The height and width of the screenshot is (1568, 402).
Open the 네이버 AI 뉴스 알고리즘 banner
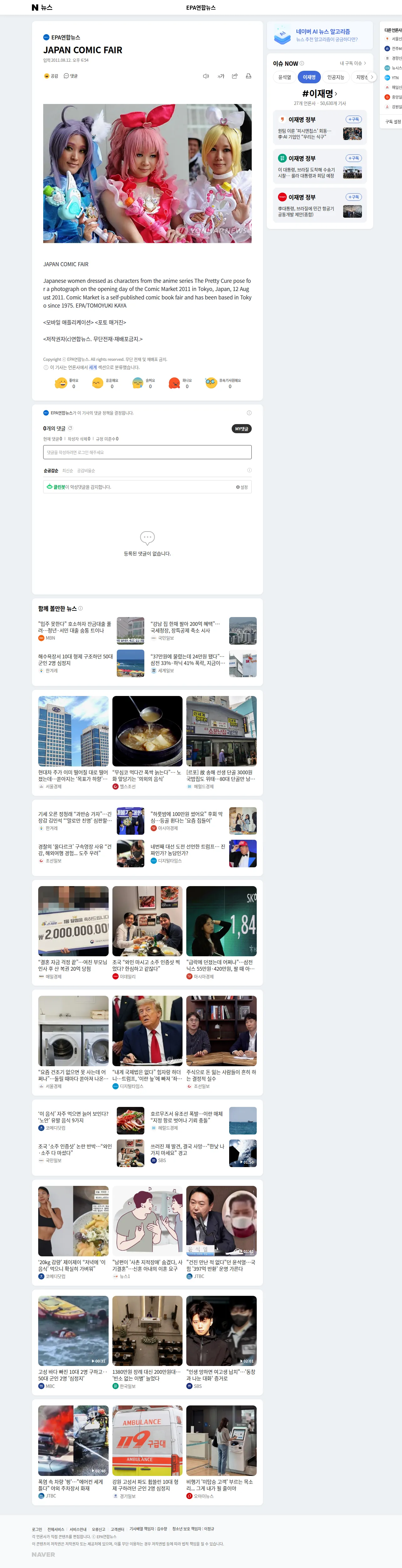pyautogui.click(x=320, y=35)
